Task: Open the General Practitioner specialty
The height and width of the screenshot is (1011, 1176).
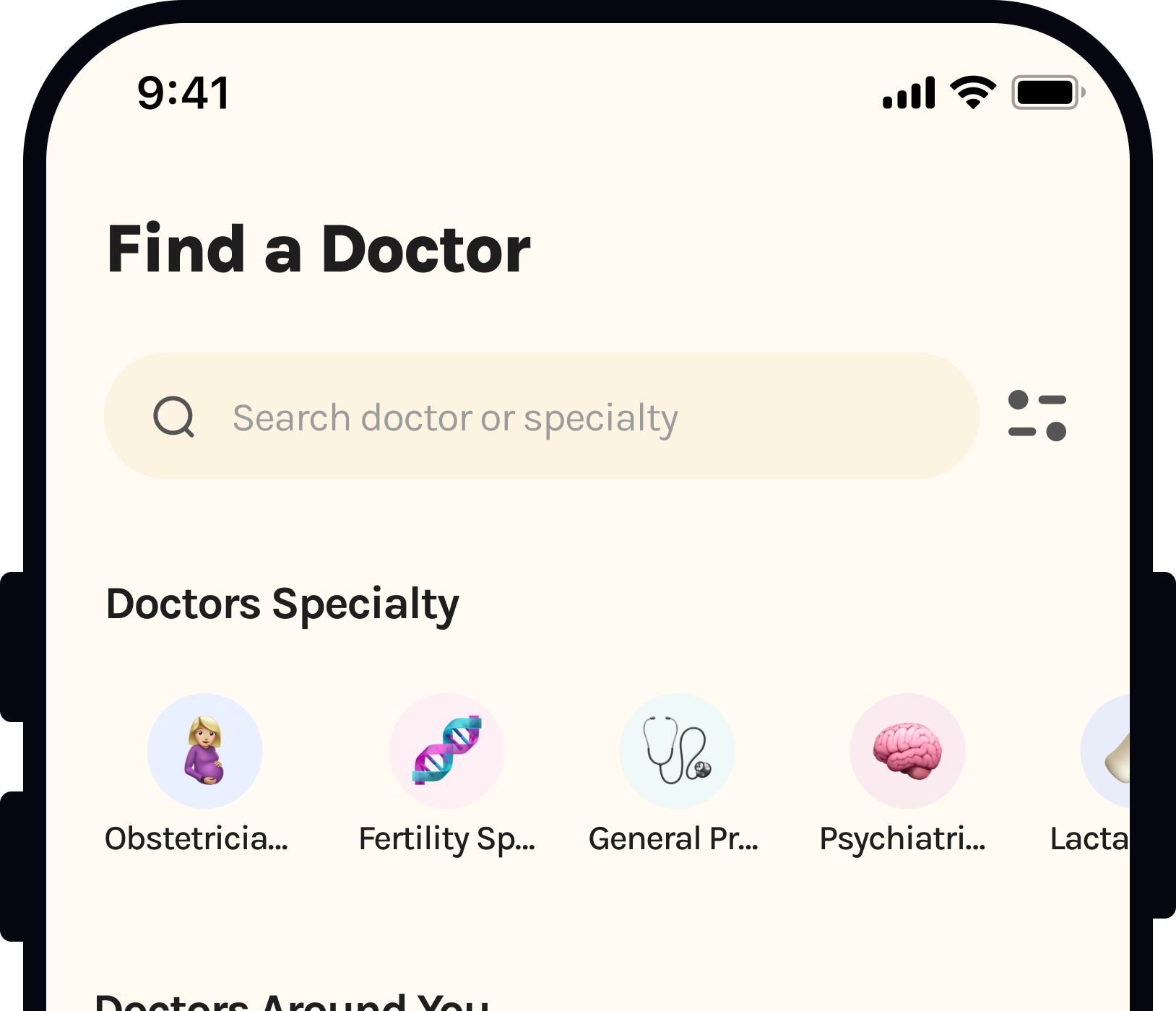Action: point(677,752)
